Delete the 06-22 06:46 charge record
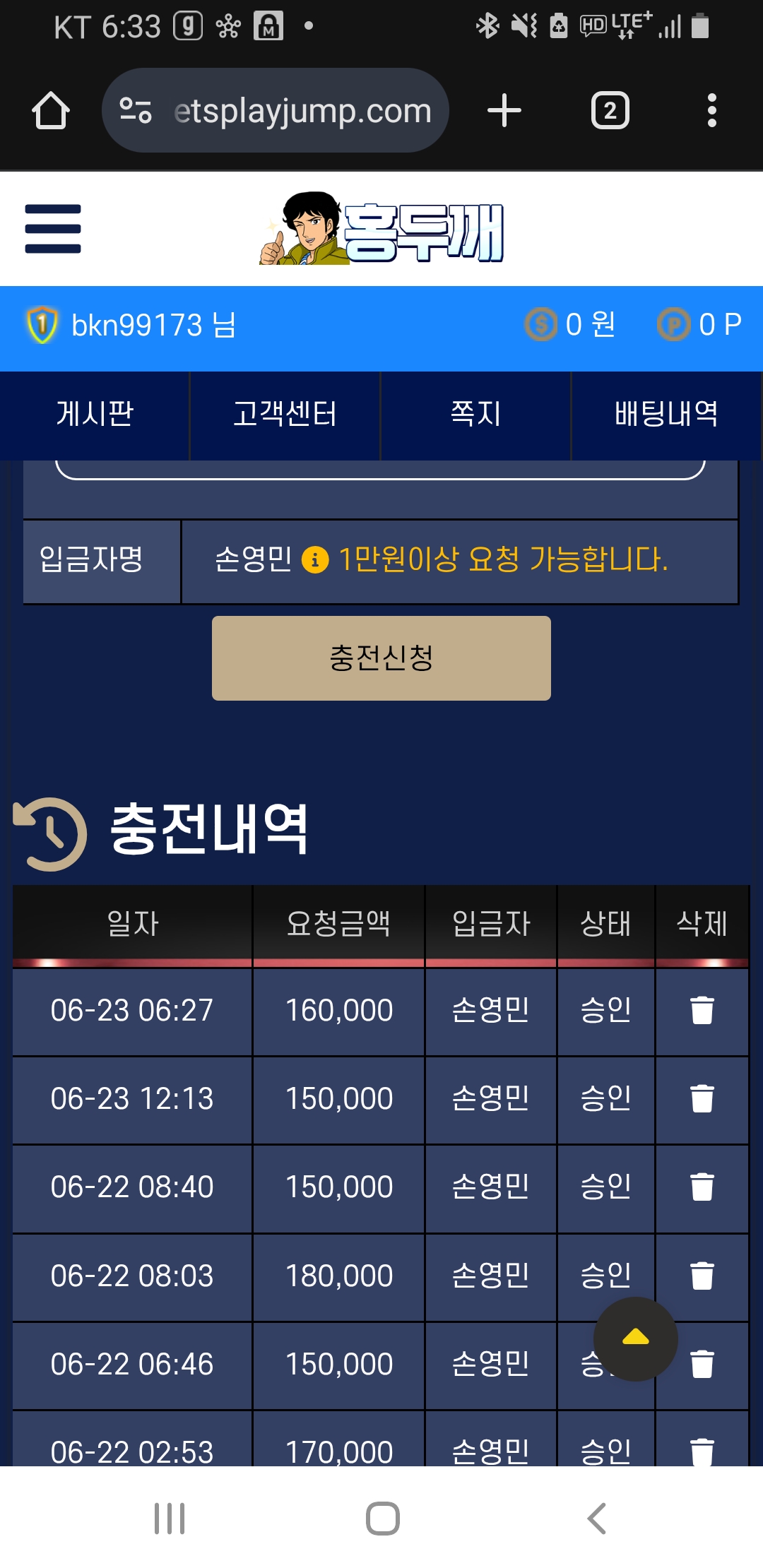The image size is (763, 1568). point(702,1364)
